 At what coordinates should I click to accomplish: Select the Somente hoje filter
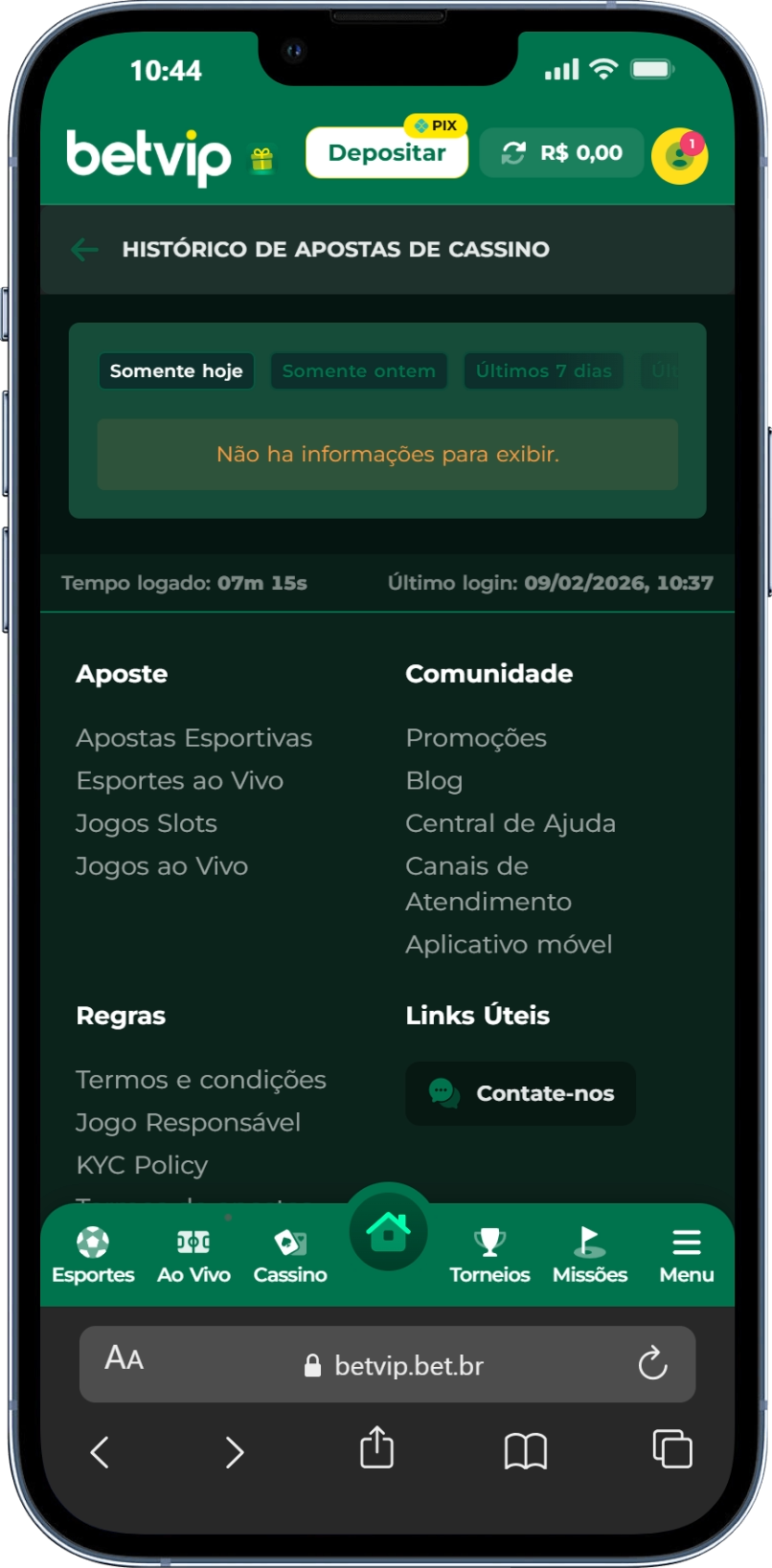point(176,371)
